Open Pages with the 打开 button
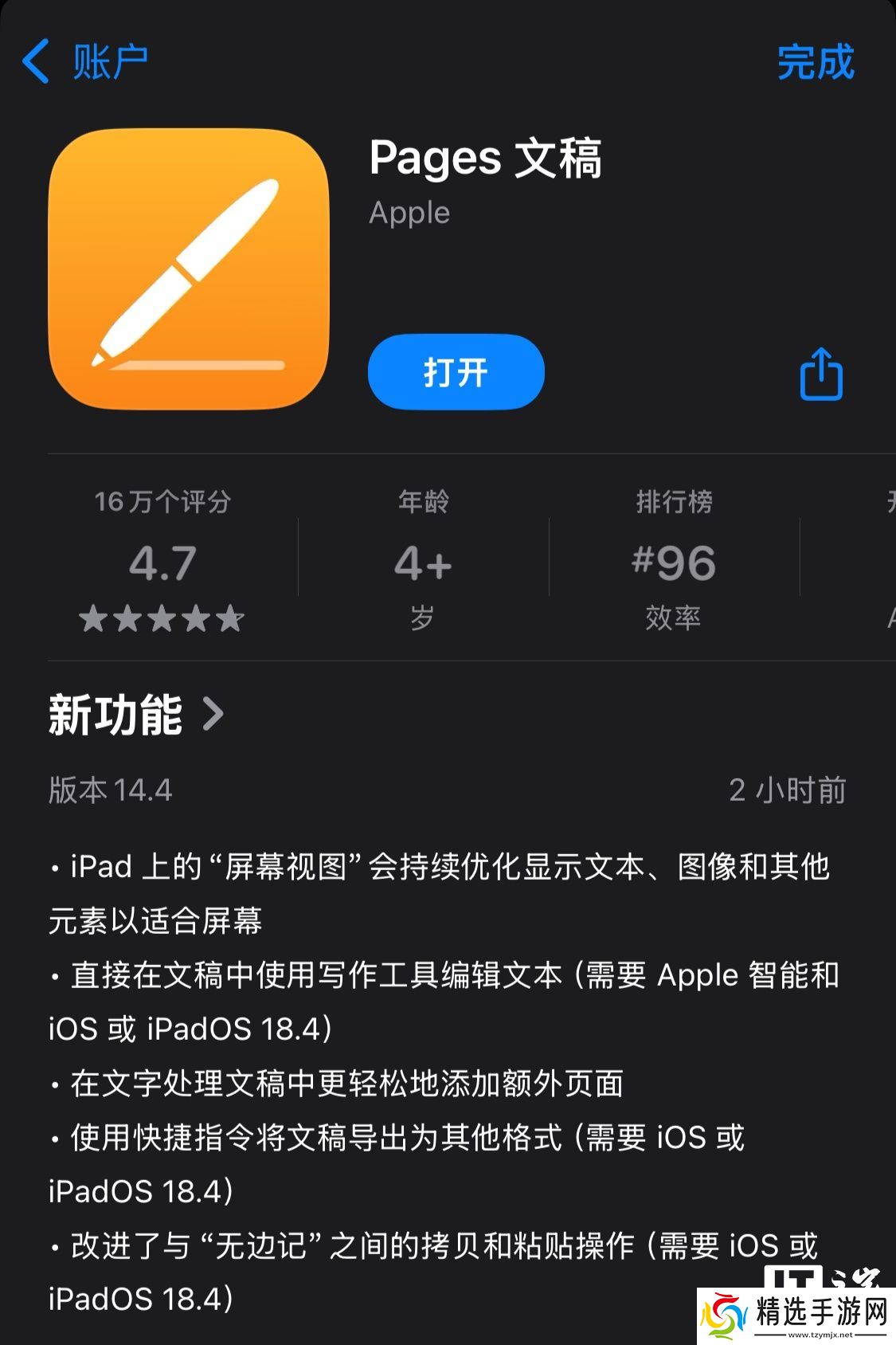 [456, 372]
